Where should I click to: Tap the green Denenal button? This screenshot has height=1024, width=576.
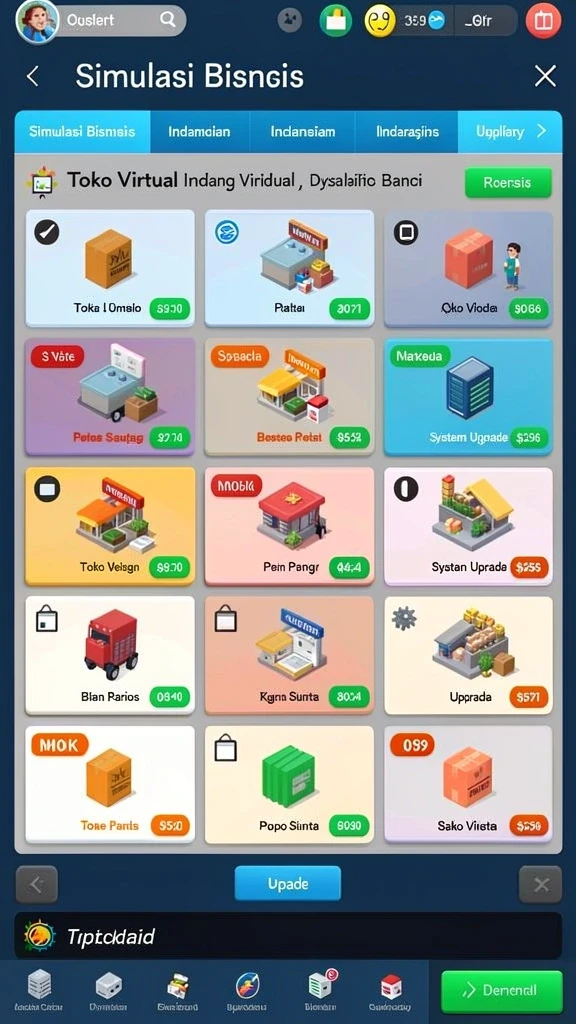click(x=502, y=991)
